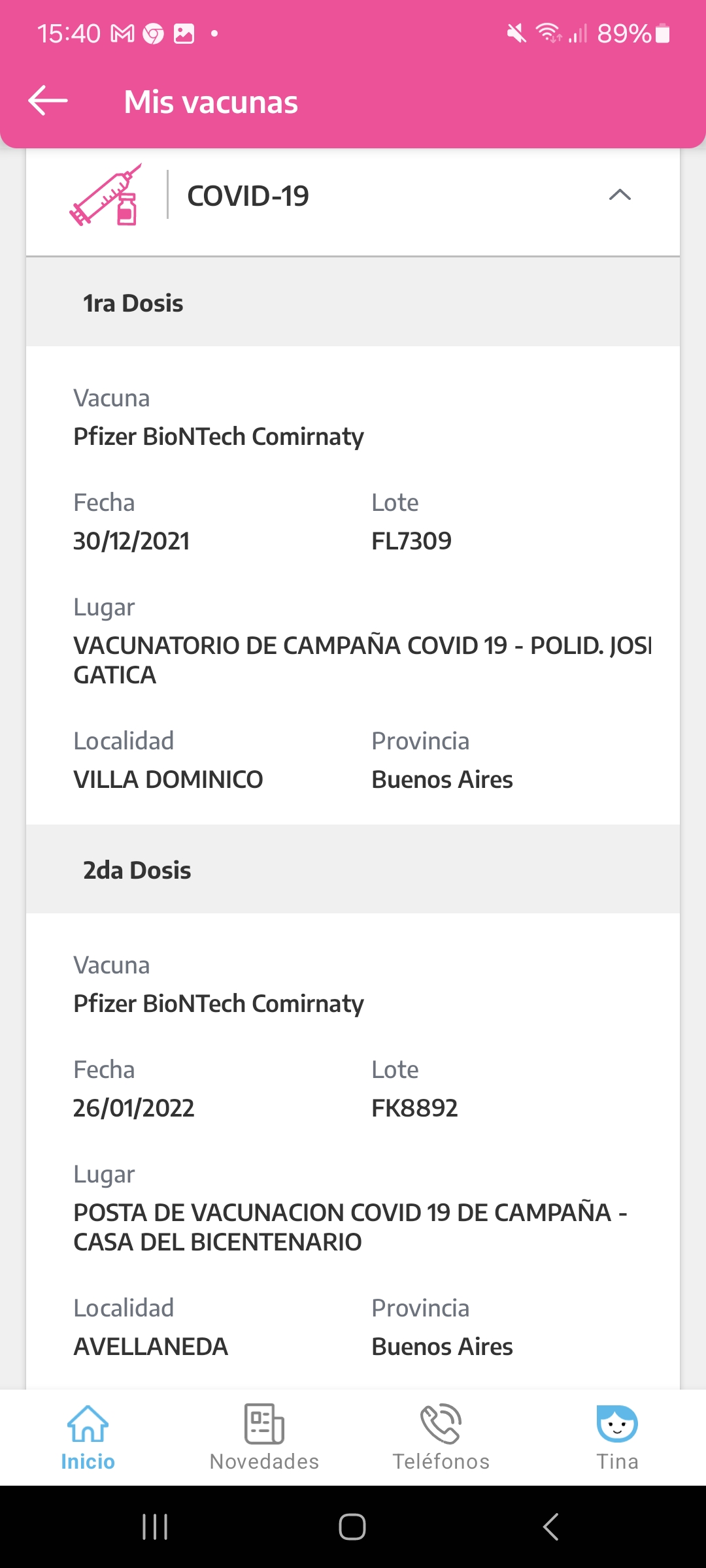Collapse the COVID-19 vaccine section
The height and width of the screenshot is (1568, 706).
point(620,195)
